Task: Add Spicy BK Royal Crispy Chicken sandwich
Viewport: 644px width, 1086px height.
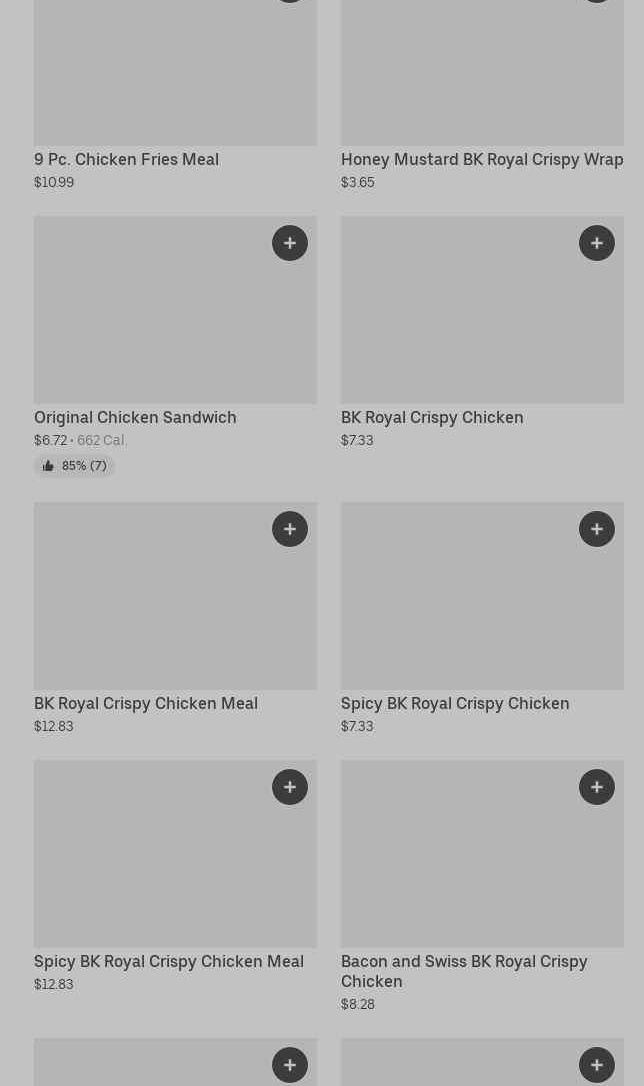Action: pyautogui.click(x=596, y=529)
